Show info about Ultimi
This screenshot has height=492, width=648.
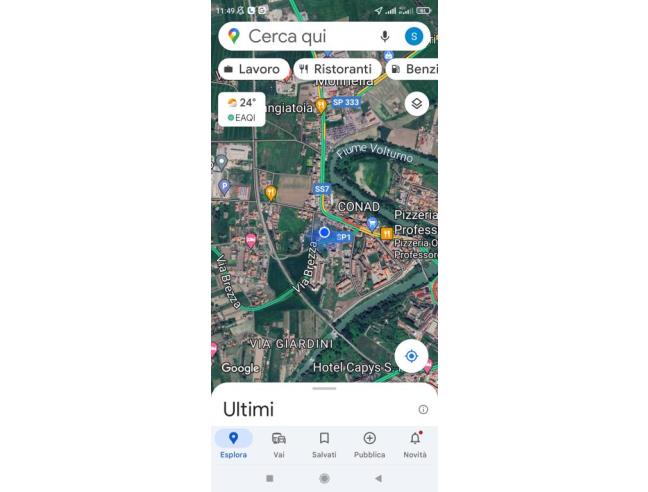tap(423, 409)
